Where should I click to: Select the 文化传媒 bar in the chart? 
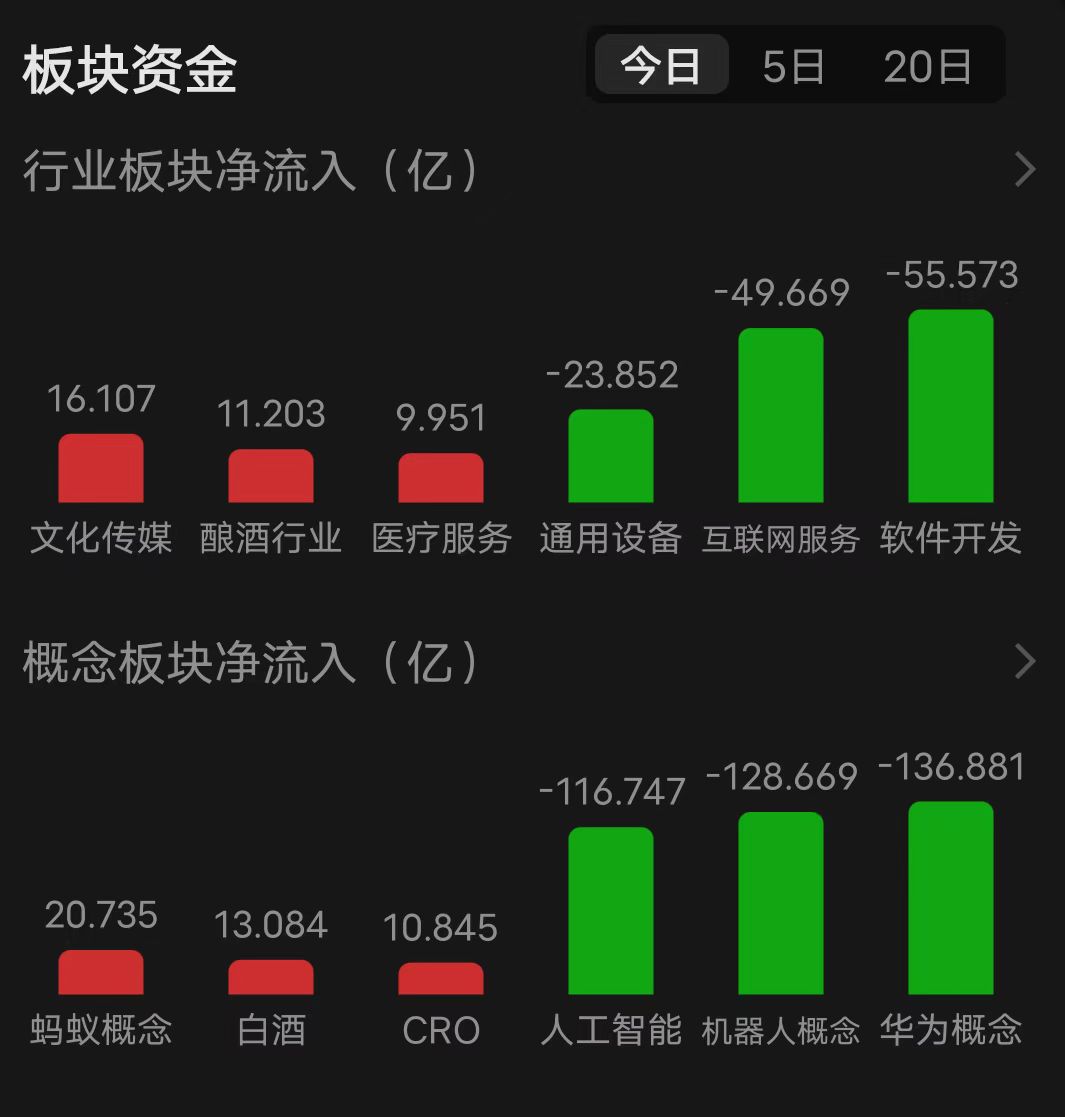click(101, 465)
